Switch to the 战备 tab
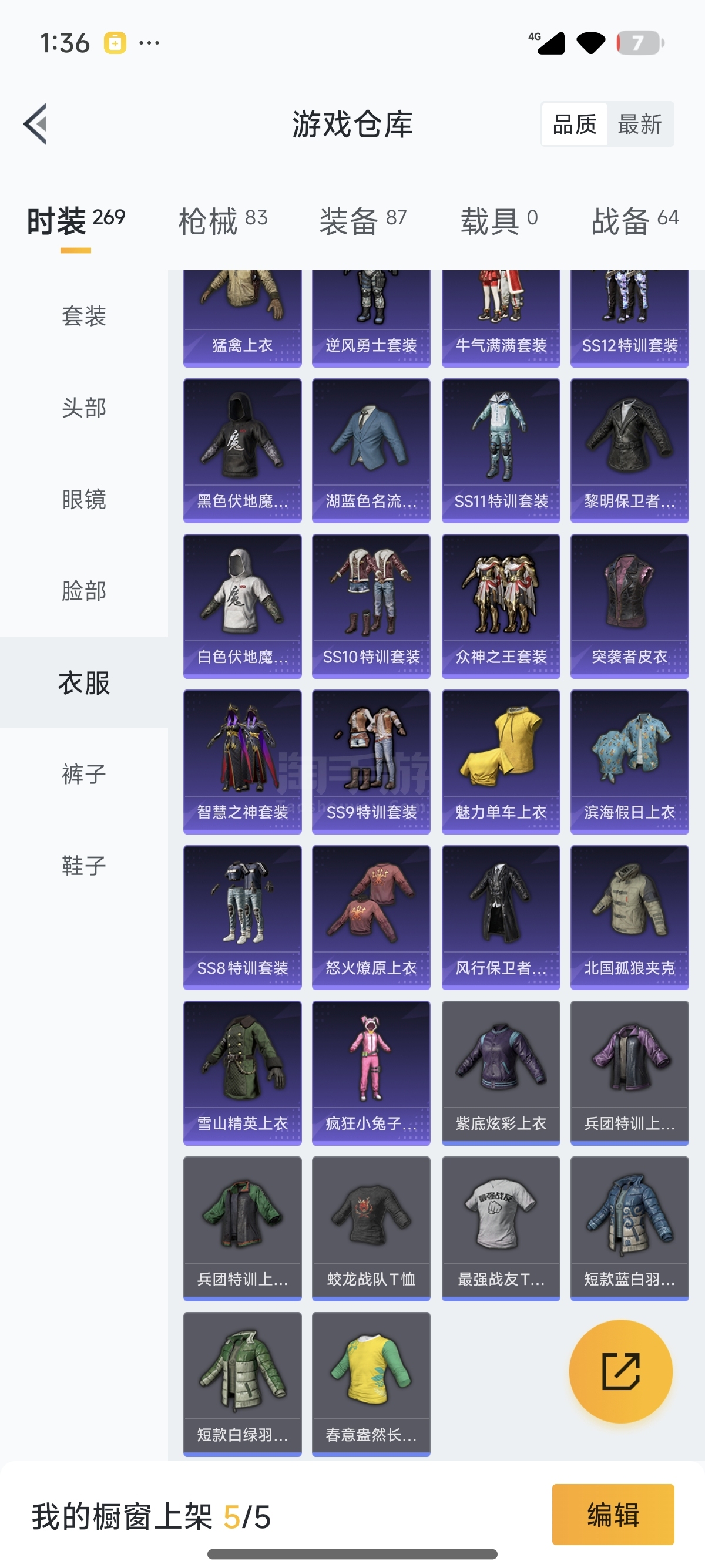Viewport: 705px width, 1568px height. pyautogui.click(x=635, y=220)
